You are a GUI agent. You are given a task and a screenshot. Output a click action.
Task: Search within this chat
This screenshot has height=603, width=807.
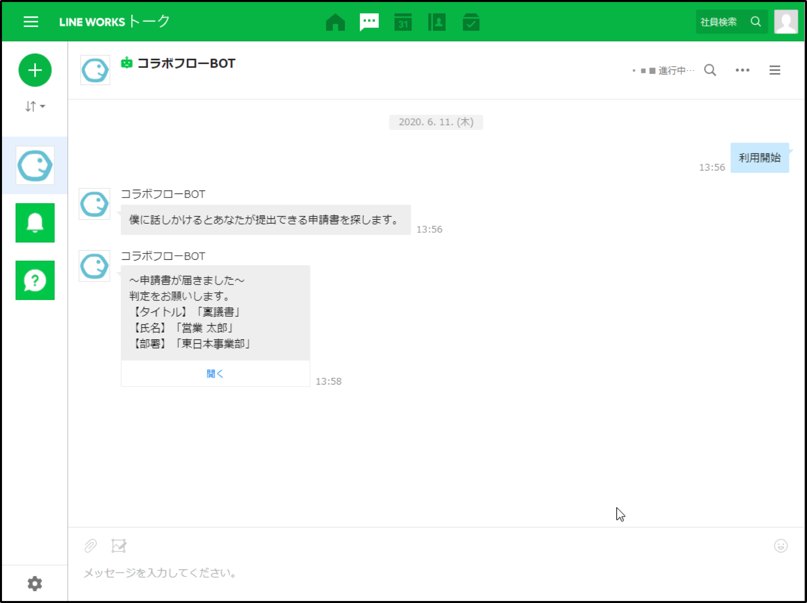pyautogui.click(x=710, y=70)
